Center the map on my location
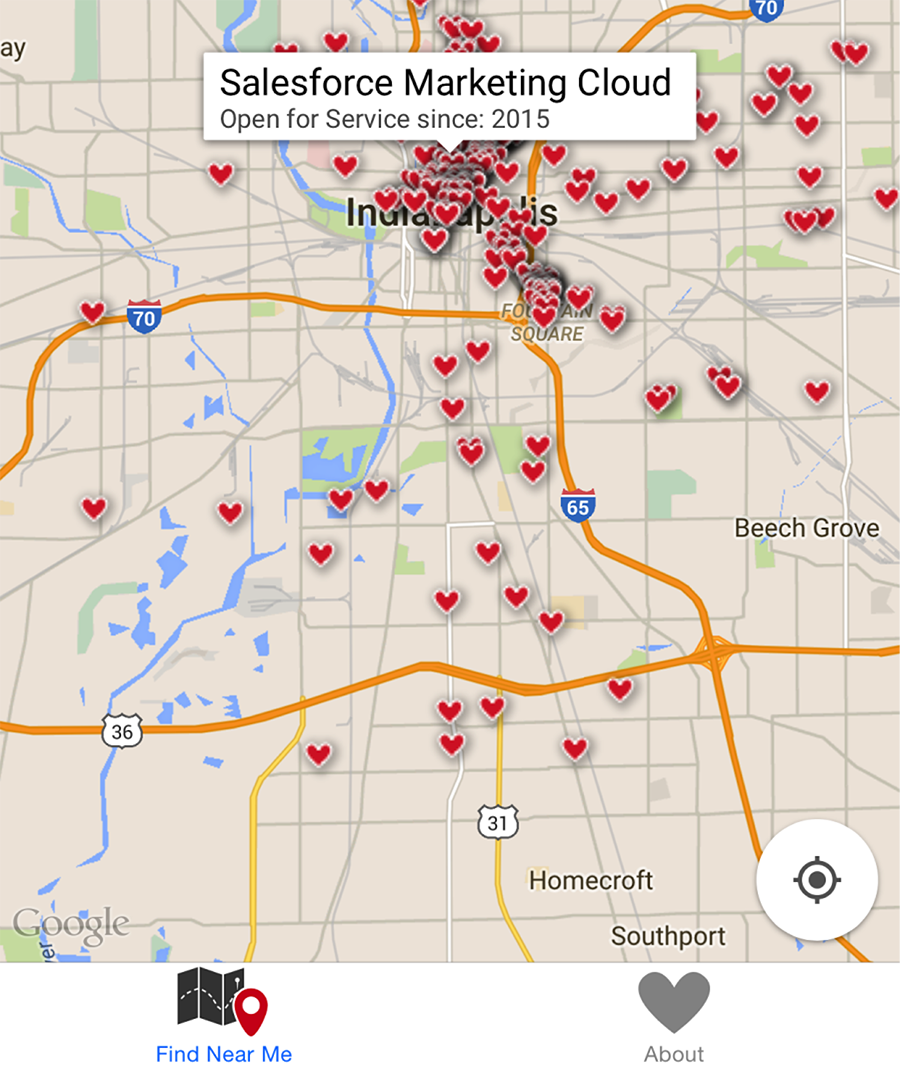The height and width of the screenshot is (1069, 900). pyautogui.click(x=817, y=880)
